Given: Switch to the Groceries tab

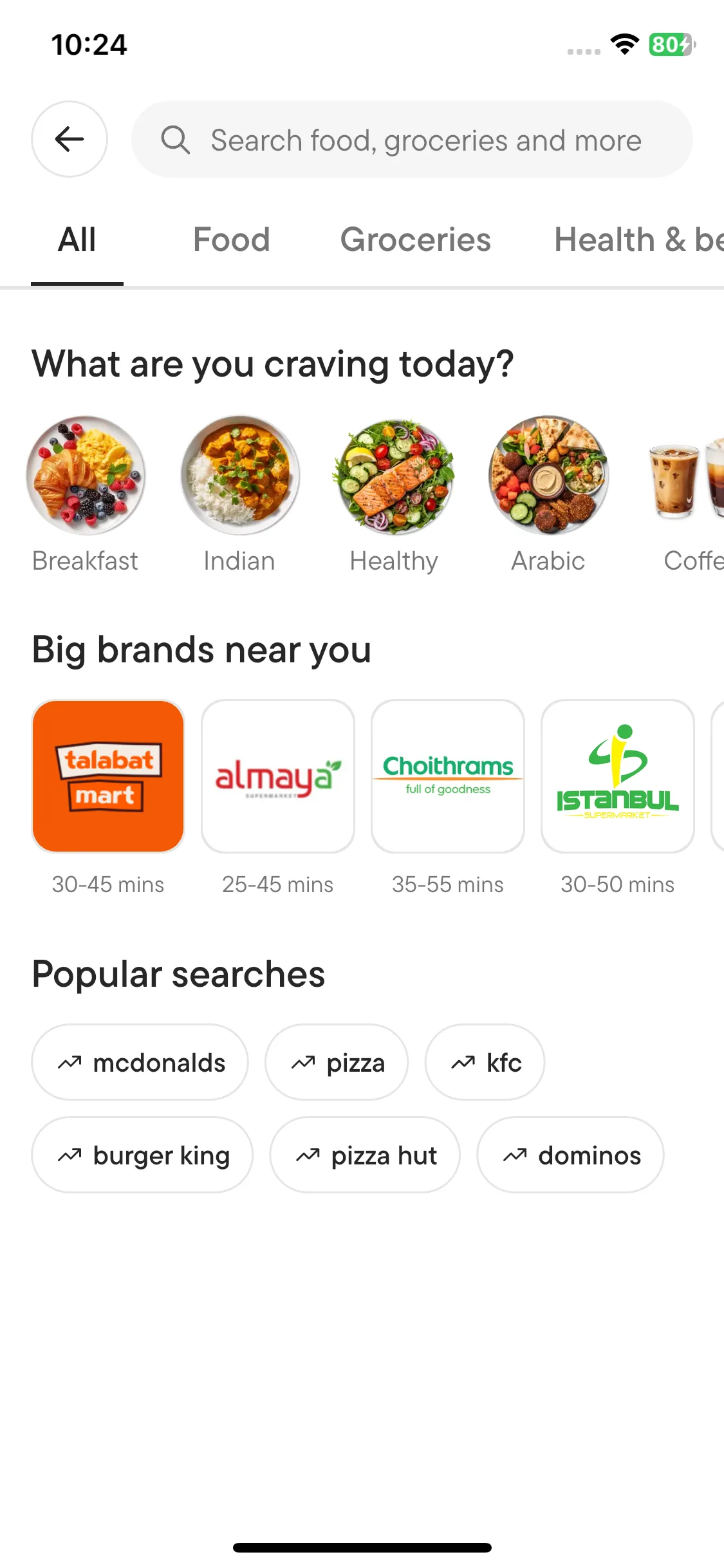Looking at the screenshot, I should click(415, 240).
